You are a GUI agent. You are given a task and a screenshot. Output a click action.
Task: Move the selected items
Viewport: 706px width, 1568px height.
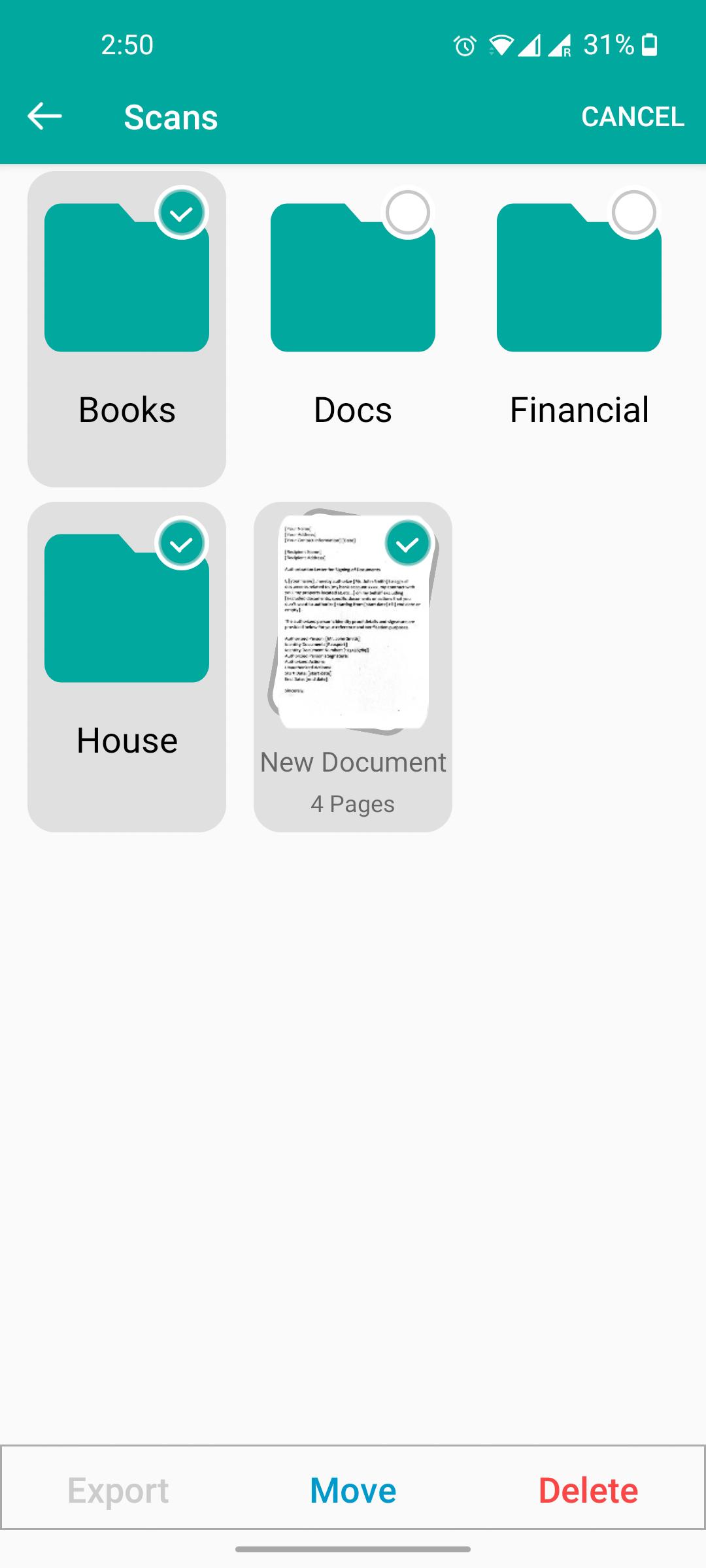pos(353,1490)
